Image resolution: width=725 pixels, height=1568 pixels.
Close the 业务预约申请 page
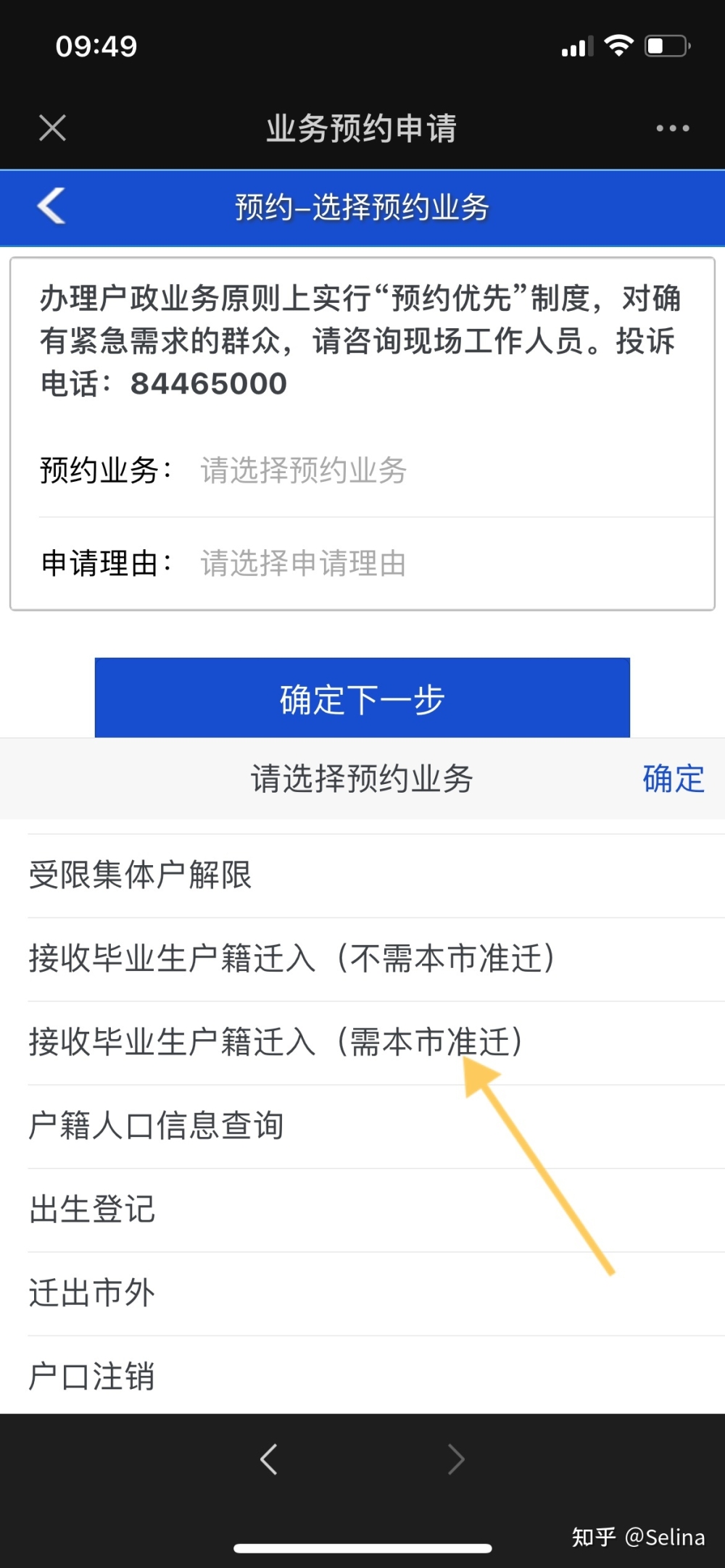coord(52,128)
